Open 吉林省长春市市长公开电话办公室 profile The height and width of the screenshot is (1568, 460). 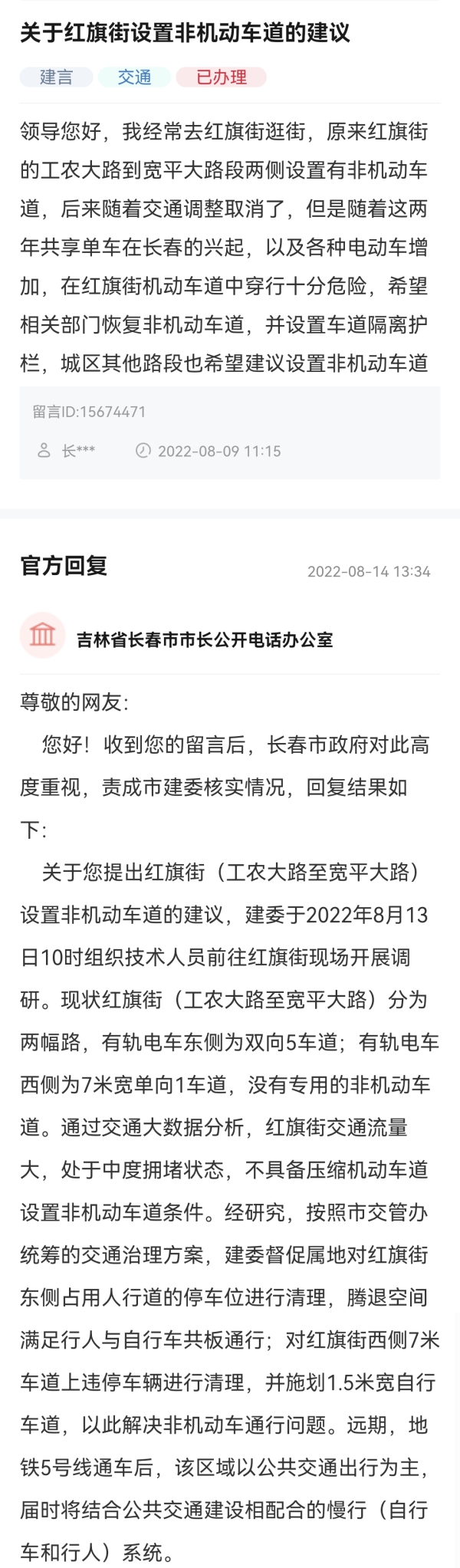204,639
